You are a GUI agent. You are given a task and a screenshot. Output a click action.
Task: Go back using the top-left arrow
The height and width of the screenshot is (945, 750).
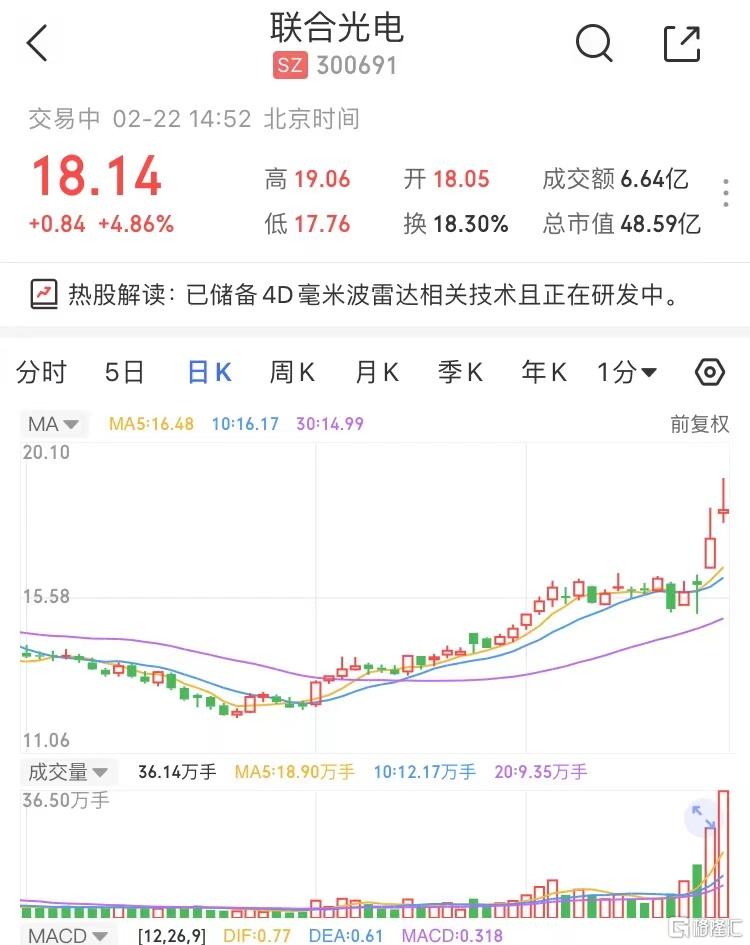tap(38, 44)
